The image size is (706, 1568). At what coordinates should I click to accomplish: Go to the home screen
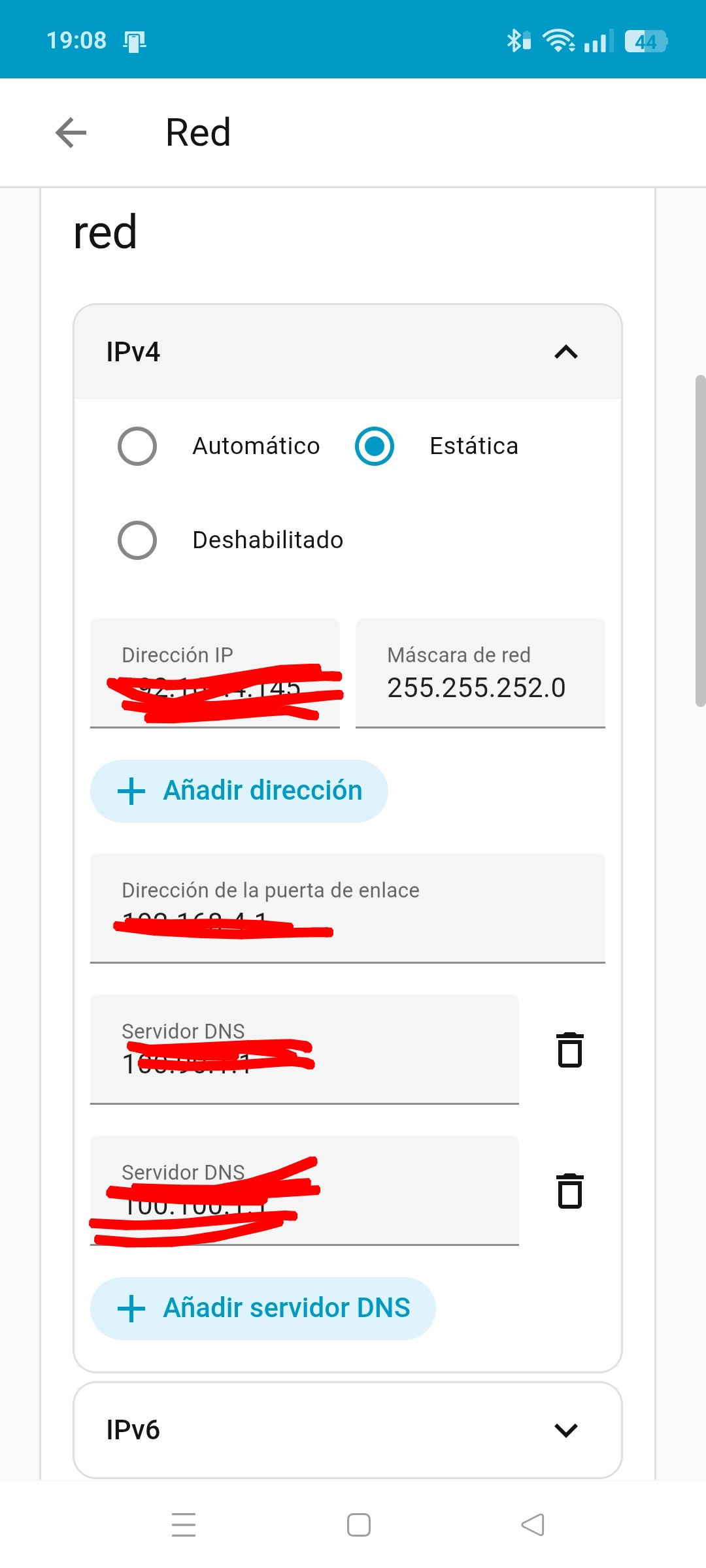[x=359, y=1525]
